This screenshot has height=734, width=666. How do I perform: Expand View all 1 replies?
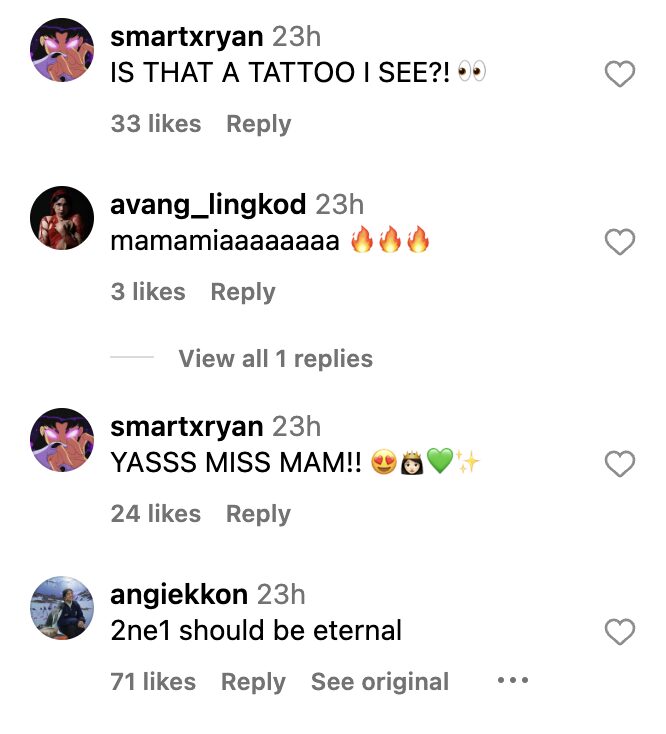pyautogui.click(x=275, y=359)
